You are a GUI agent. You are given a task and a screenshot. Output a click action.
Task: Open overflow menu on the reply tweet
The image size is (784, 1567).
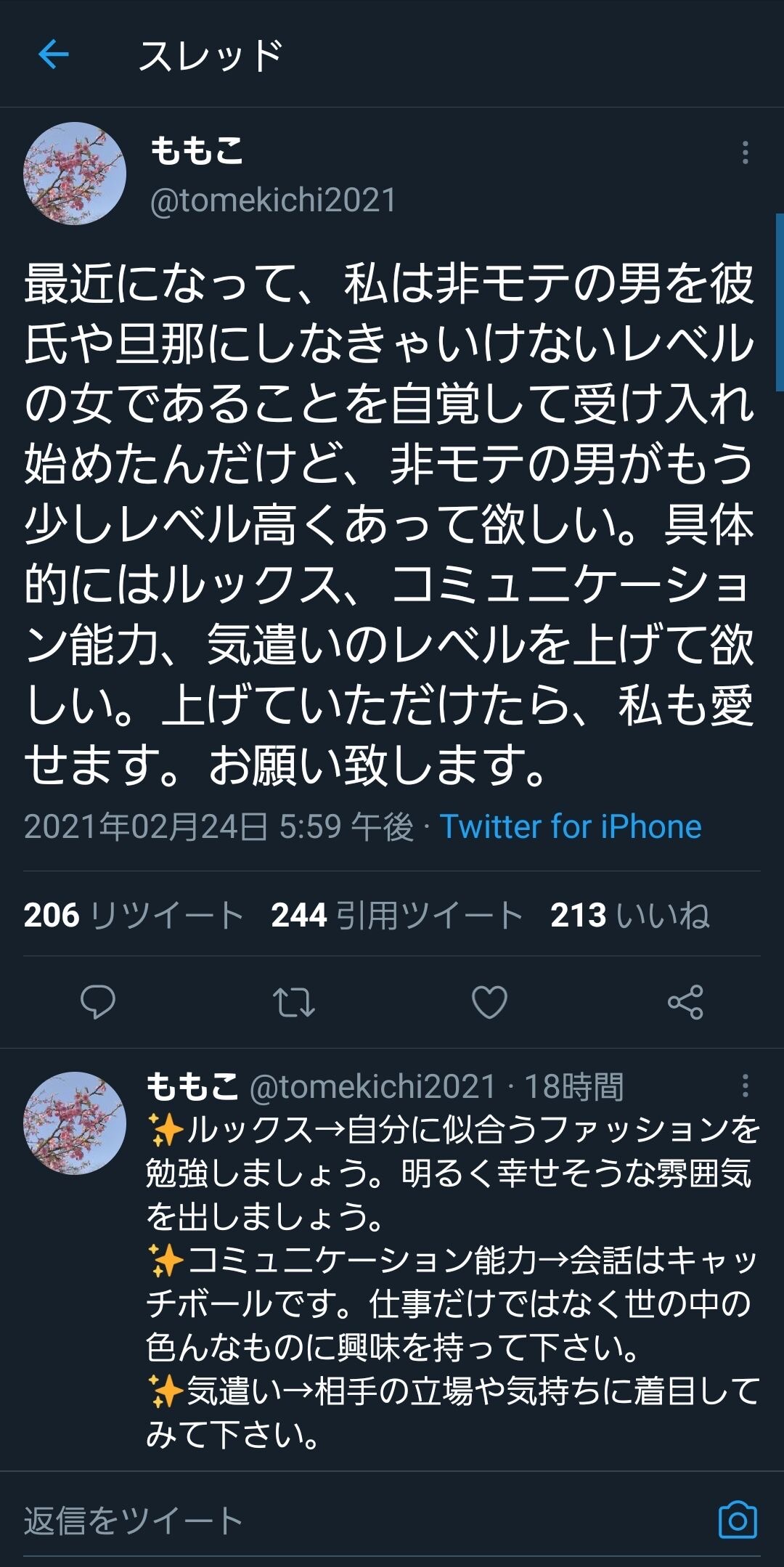[x=745, y=1086]
